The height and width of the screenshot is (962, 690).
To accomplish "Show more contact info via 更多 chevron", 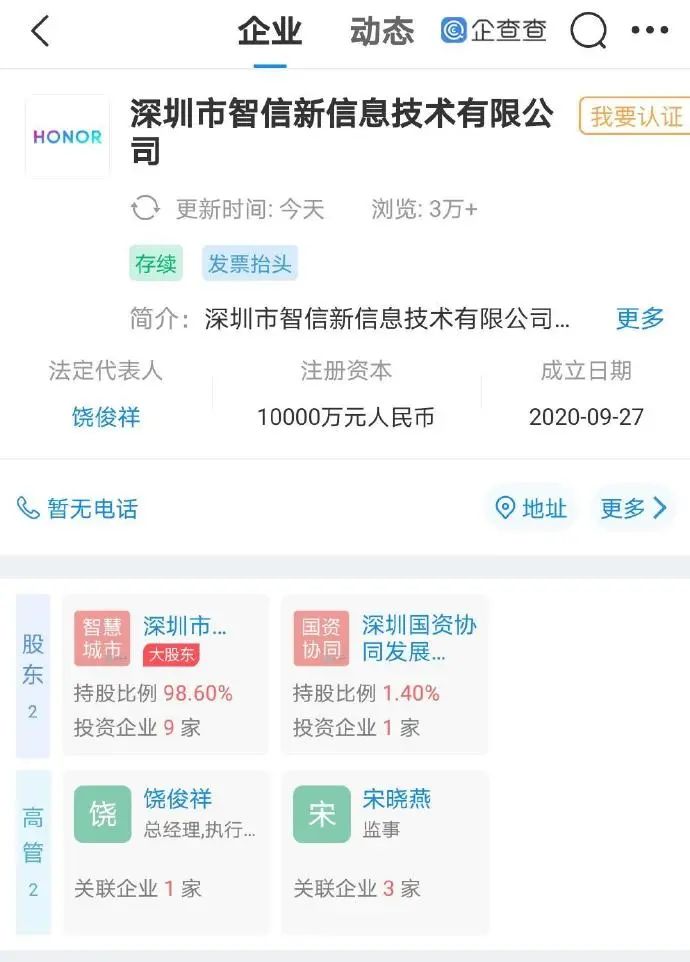I will [x=633, y=509].
